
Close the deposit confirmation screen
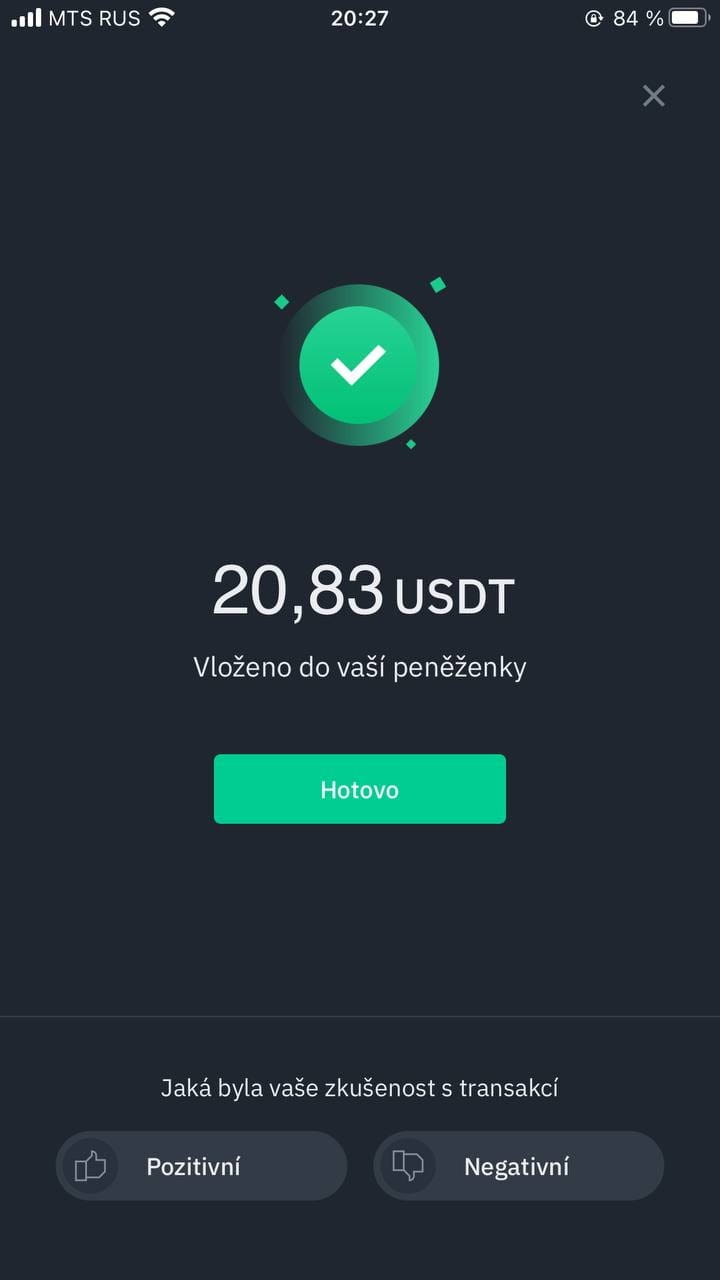pyautogui.click(x=653, y=96)
